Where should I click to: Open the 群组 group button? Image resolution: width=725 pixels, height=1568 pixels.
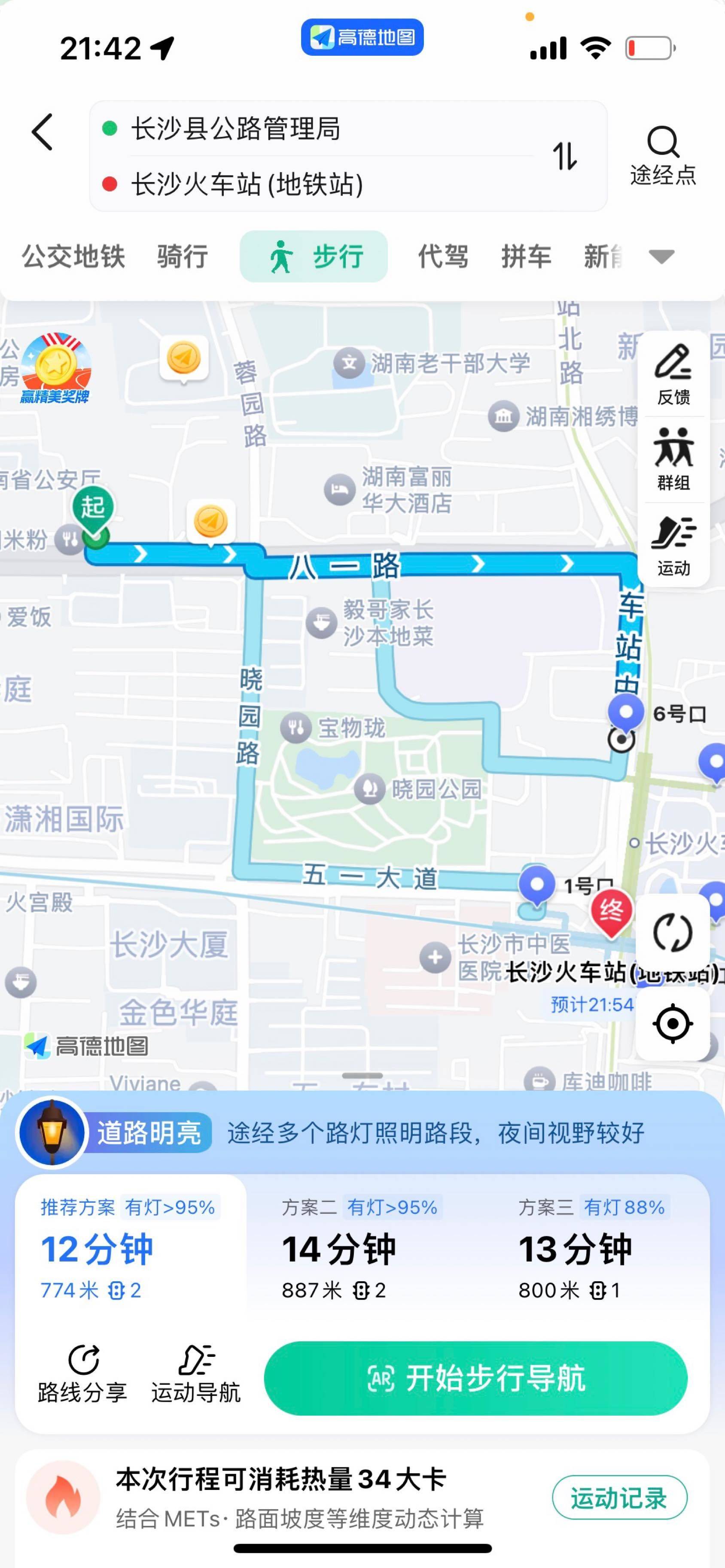[673, 460]
